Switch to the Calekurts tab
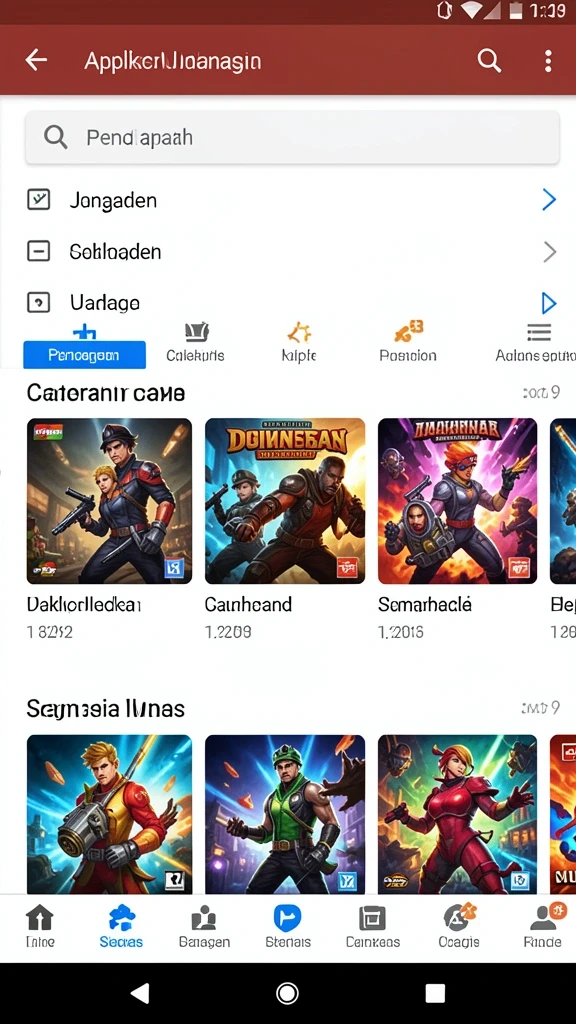Screen dimensions: 576x1024 tap(195, 345)
